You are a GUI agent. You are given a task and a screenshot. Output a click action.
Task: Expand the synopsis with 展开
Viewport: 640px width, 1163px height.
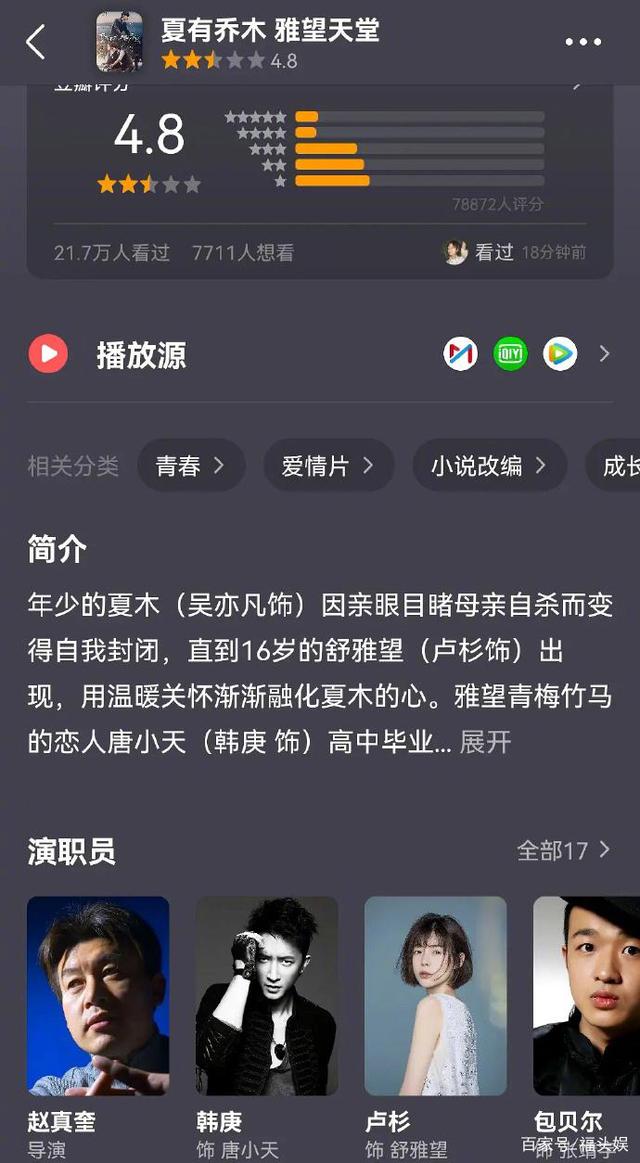(485, 742)
